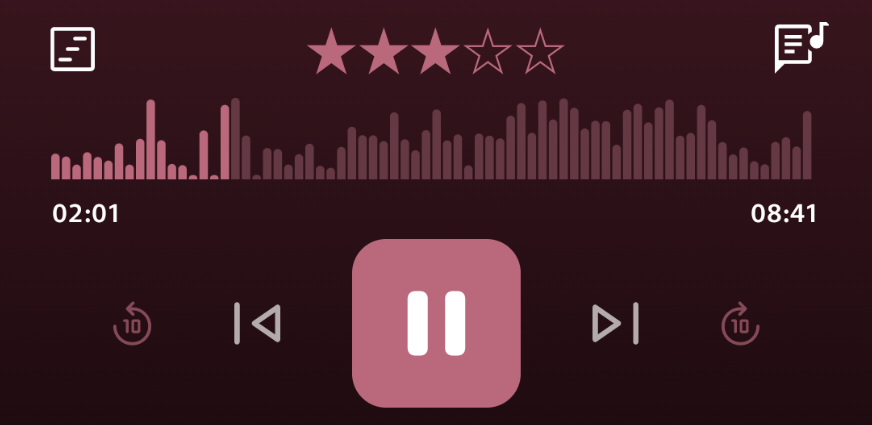Pause the playback

tap(436, 323)
